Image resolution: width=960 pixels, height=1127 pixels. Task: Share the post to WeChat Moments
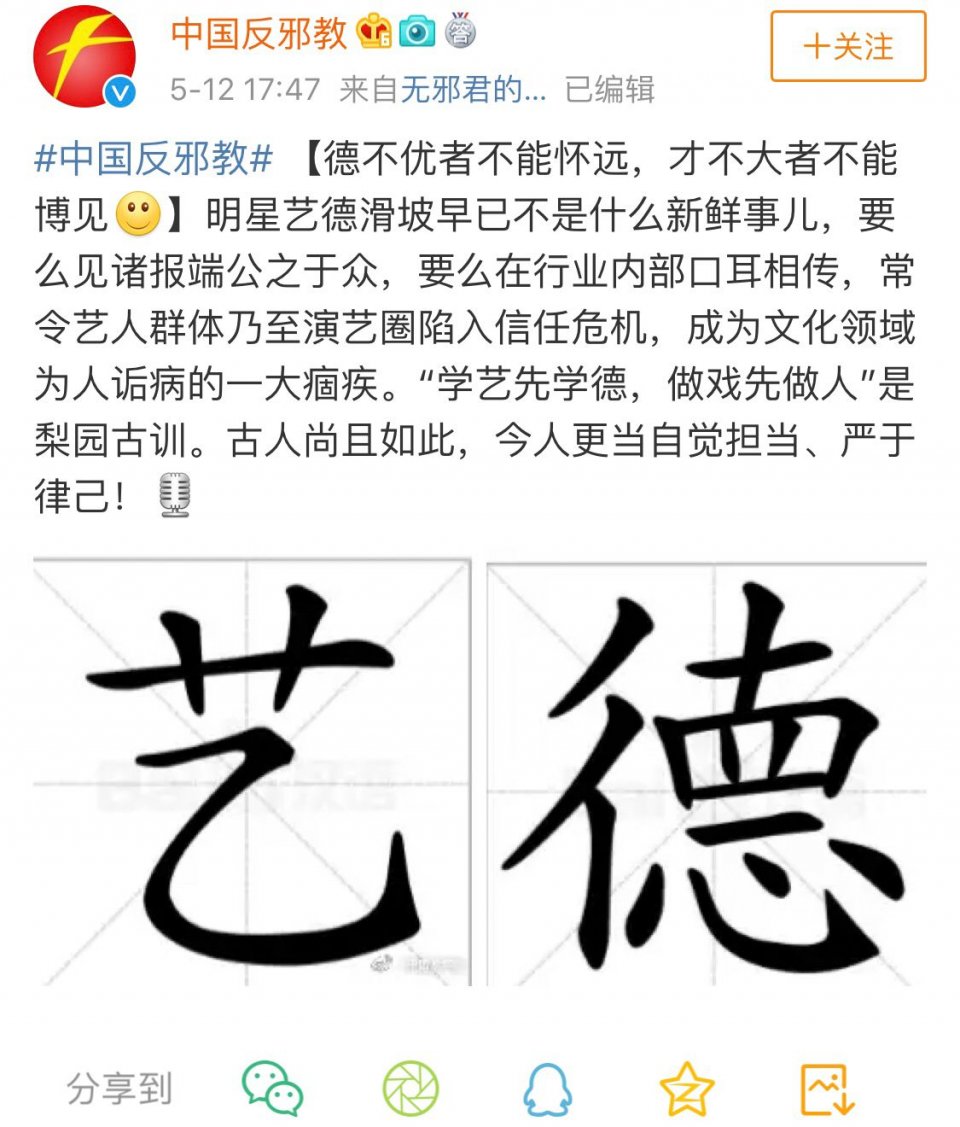pos(411,1089)
